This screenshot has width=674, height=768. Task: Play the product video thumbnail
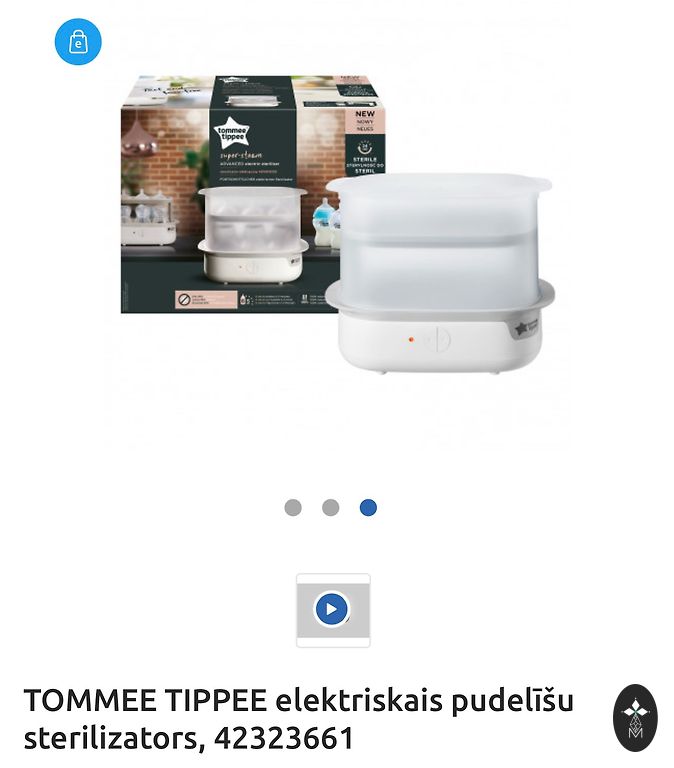[x=332, y=609]
